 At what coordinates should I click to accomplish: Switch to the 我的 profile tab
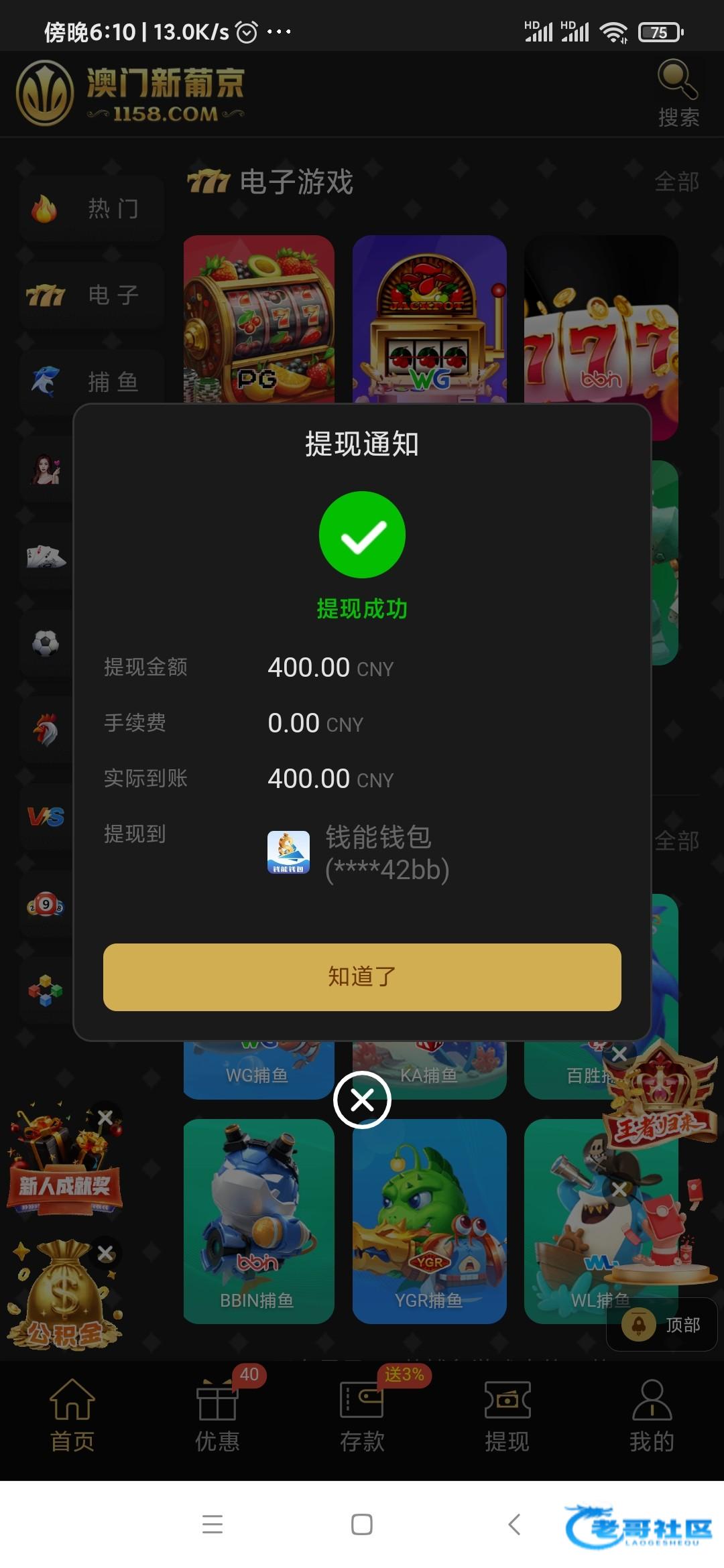coord(652,1415)
